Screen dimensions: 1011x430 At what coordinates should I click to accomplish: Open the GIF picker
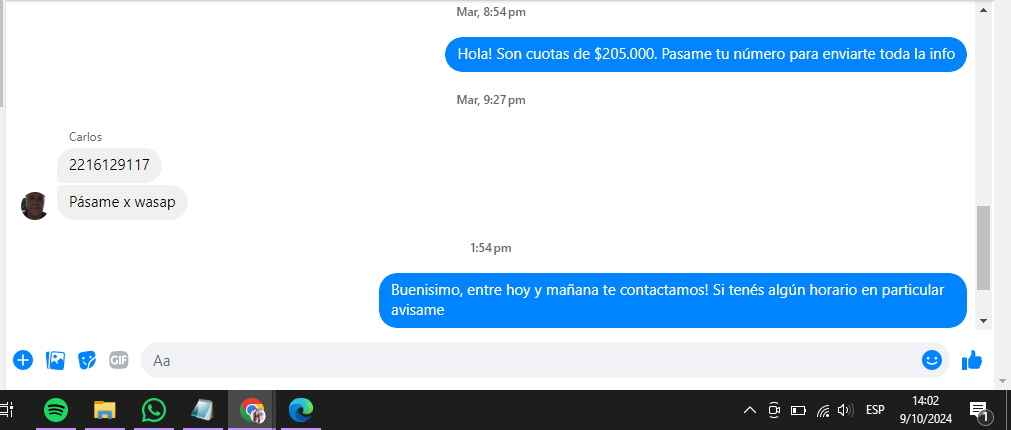click(119, 360)
